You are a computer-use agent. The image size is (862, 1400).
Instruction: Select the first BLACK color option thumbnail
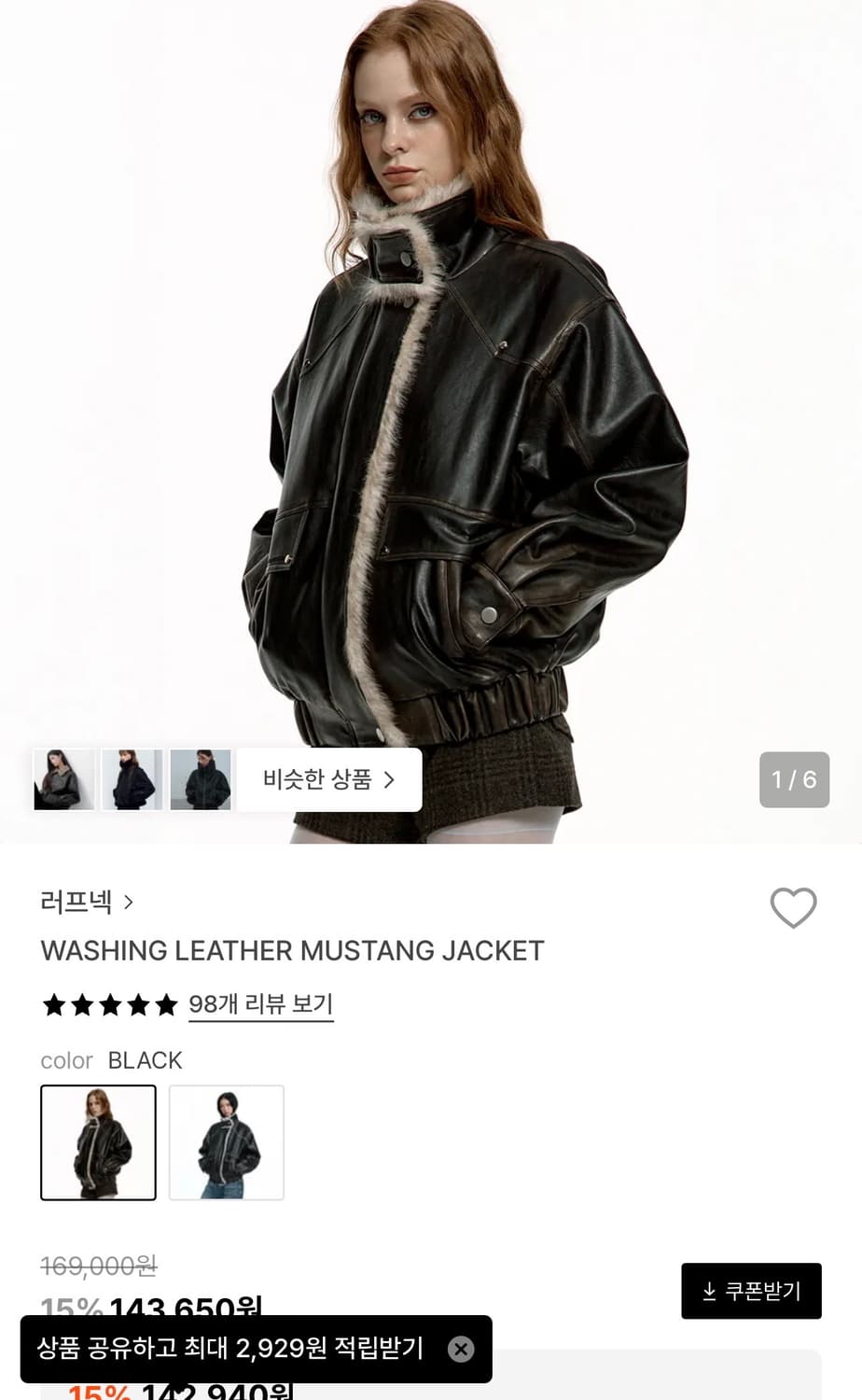(x=98, y=1142)
